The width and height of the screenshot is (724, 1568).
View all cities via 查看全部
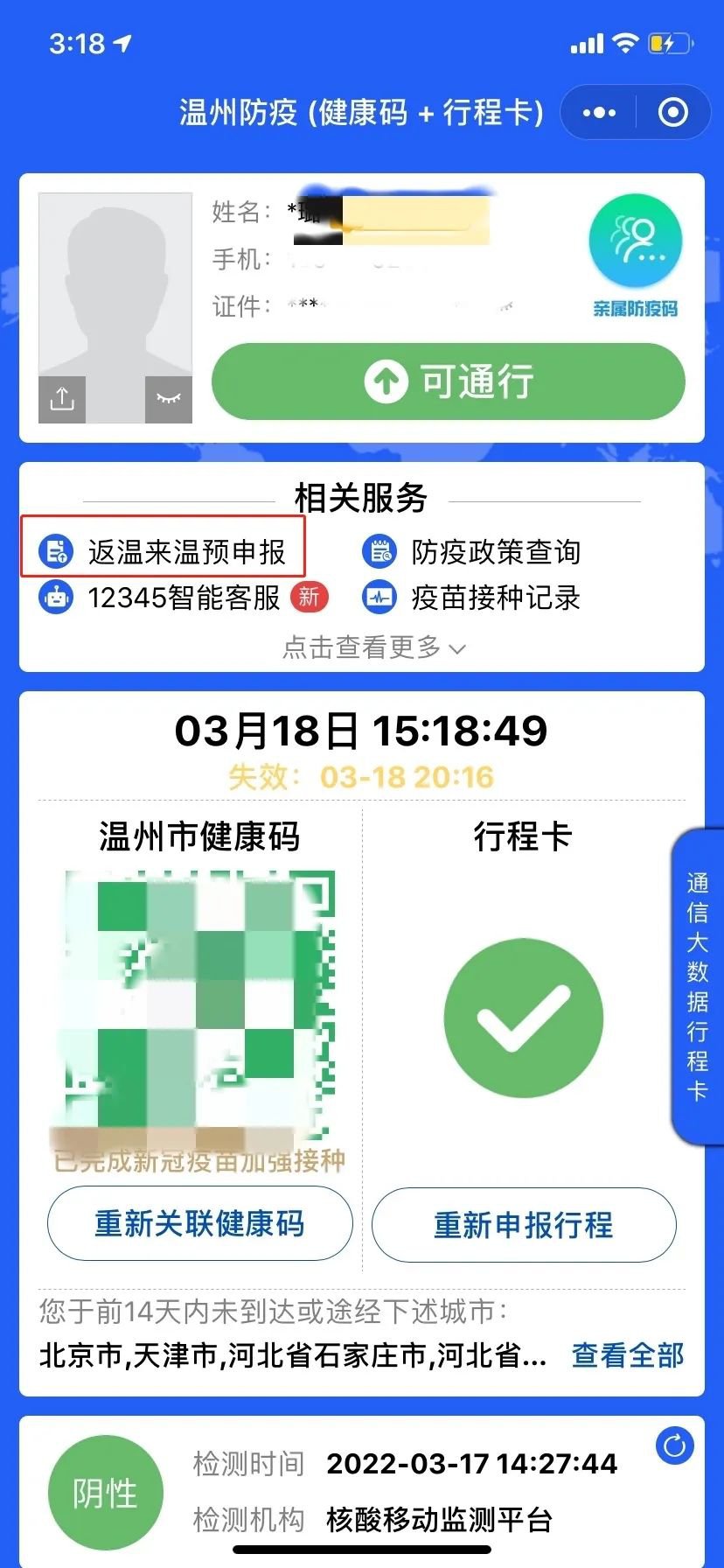627,1355
